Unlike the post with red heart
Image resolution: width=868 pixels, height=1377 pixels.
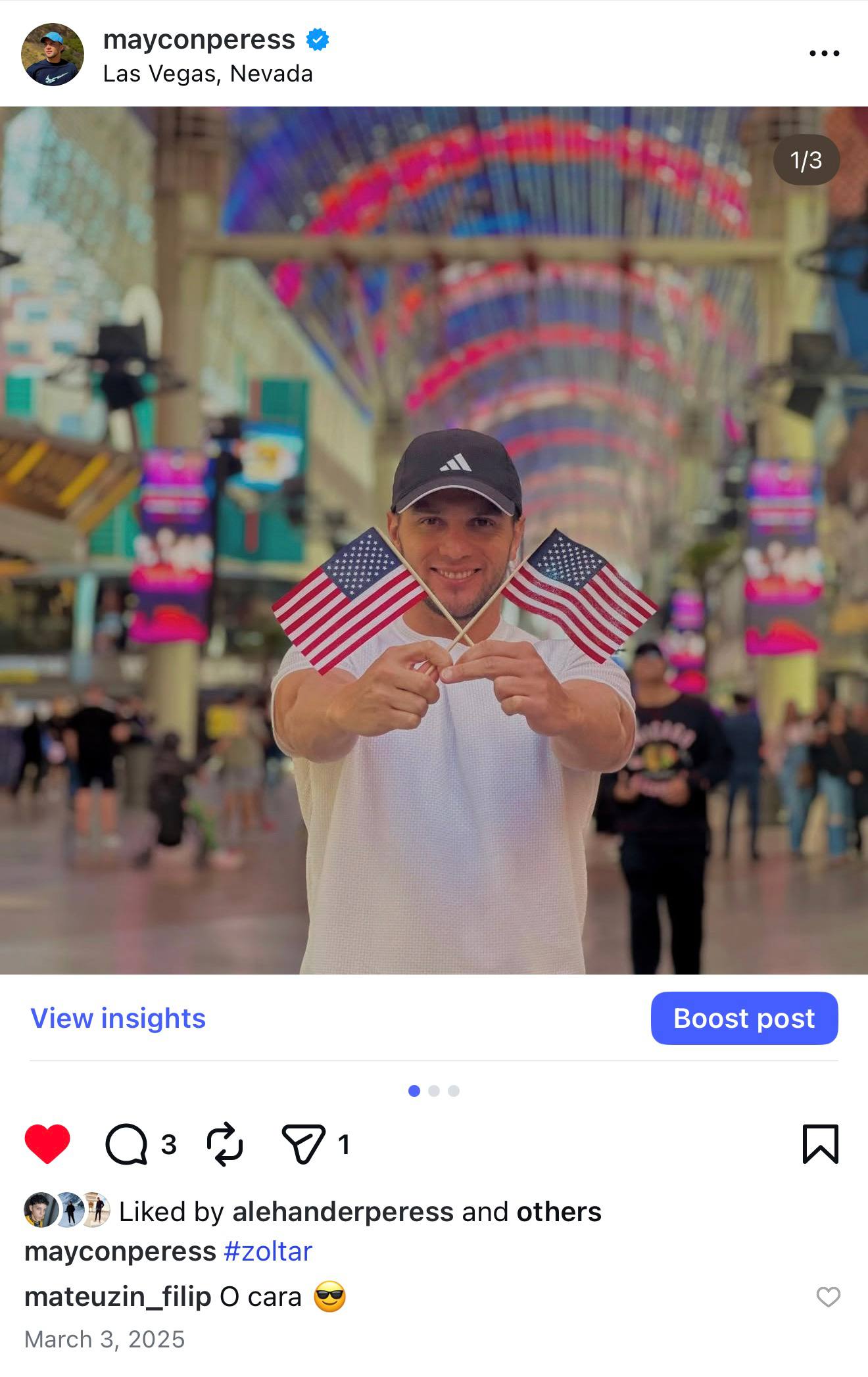47,1144
